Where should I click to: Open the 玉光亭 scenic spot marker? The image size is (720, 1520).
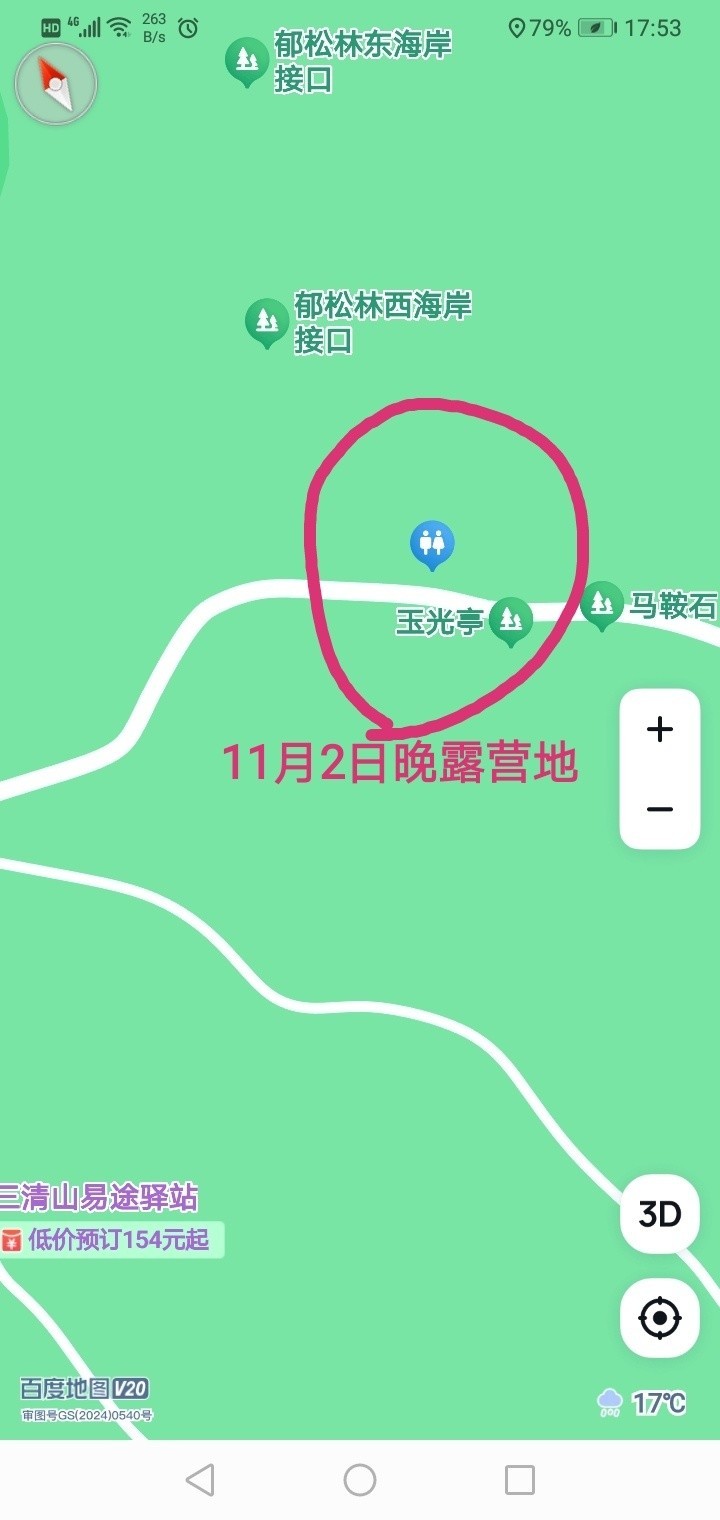pos(510,620)
